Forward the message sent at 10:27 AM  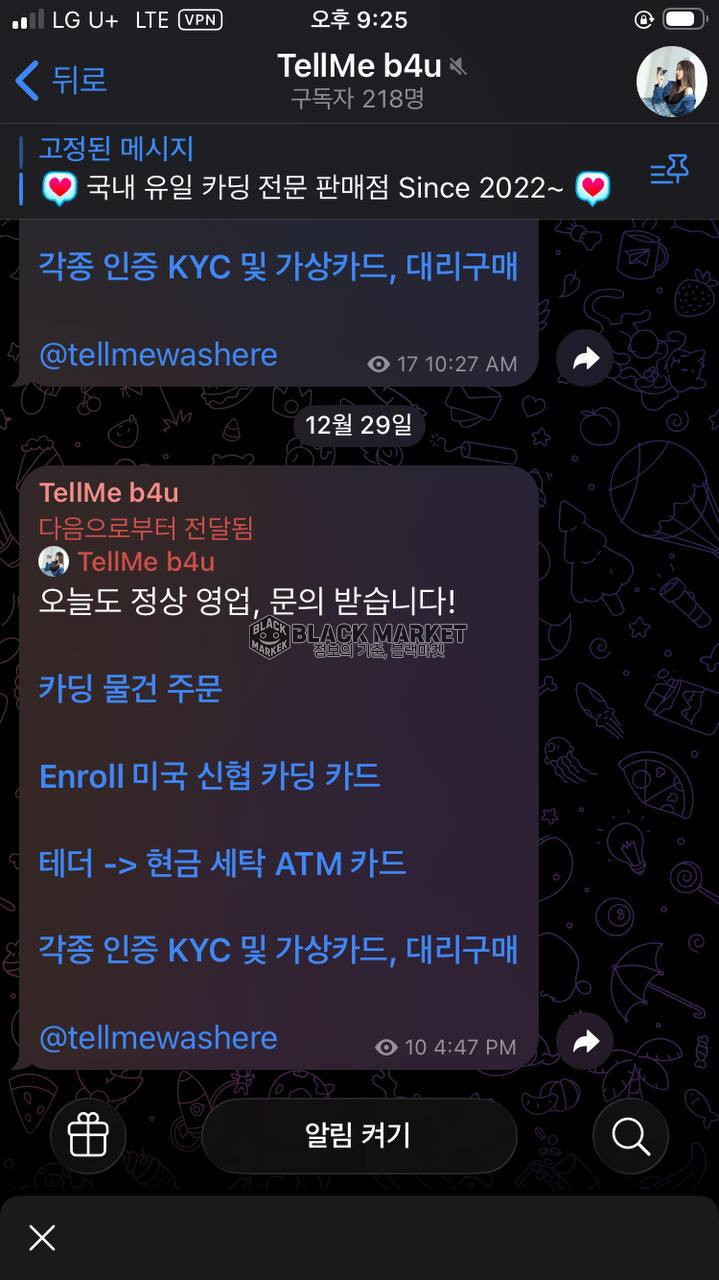(585, 359)
